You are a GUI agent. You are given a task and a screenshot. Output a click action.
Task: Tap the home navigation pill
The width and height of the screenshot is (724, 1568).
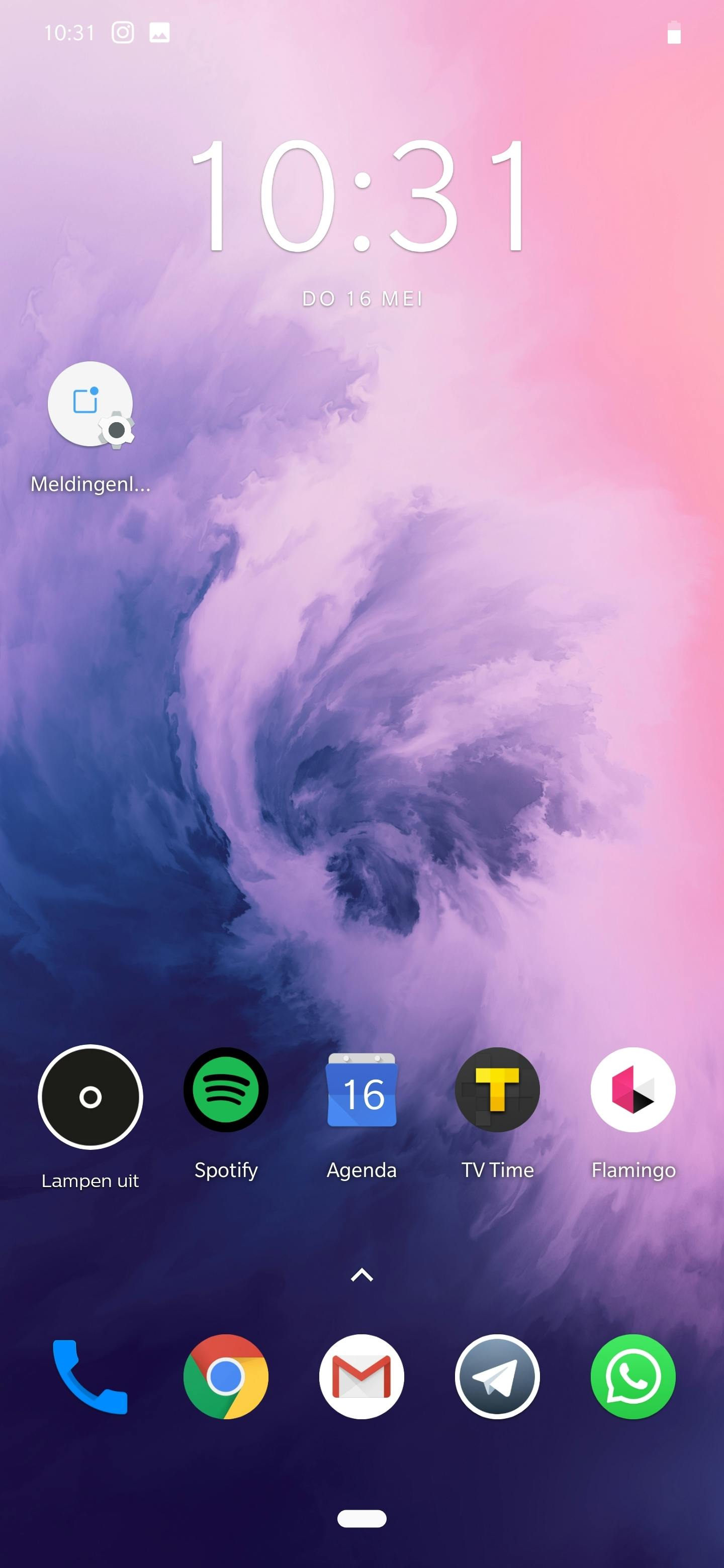tap(361, 1519)
